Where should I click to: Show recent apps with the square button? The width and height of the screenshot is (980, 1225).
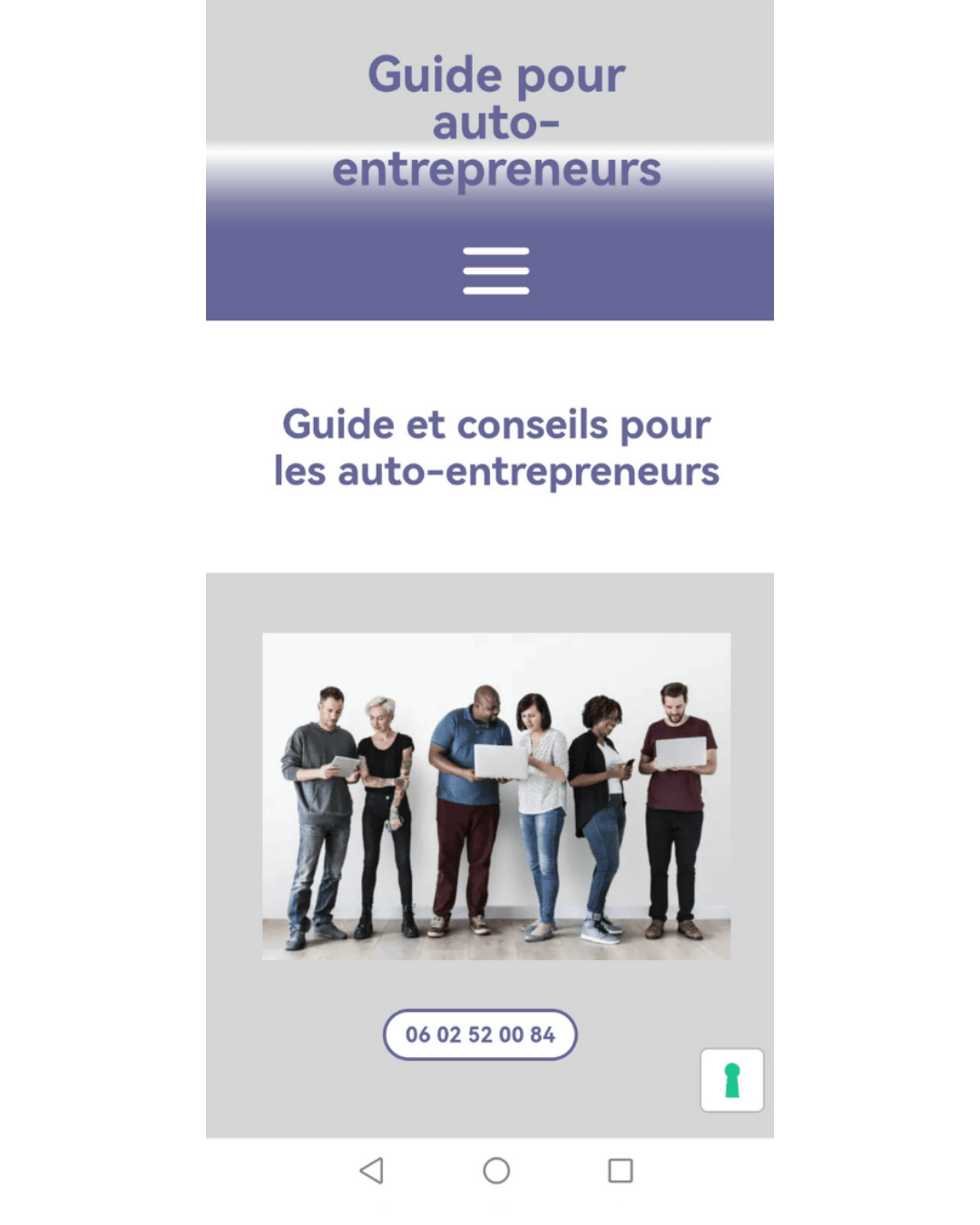pos(621,1171)
